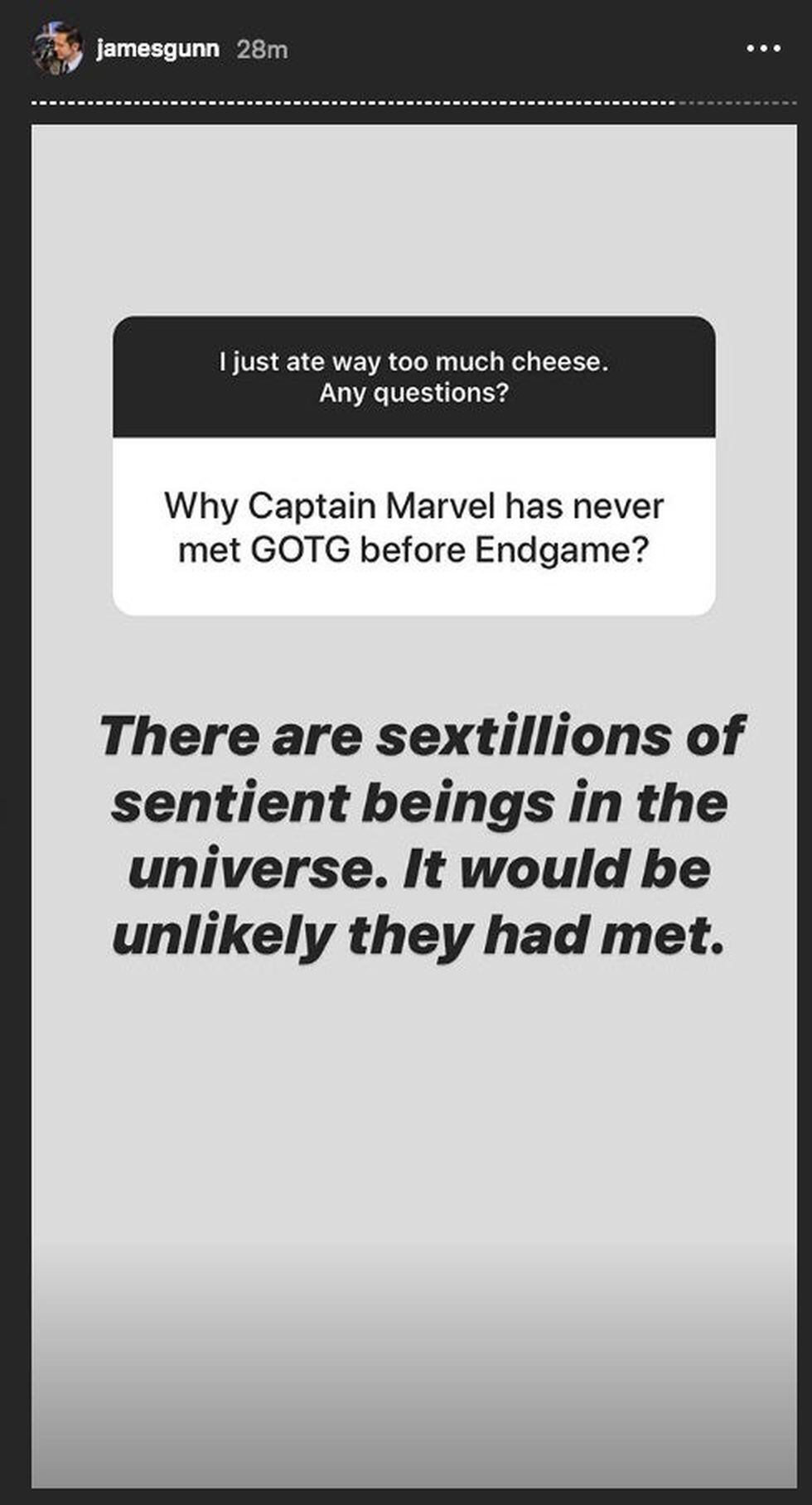Open the three-dot story options menu

point(763,49)
